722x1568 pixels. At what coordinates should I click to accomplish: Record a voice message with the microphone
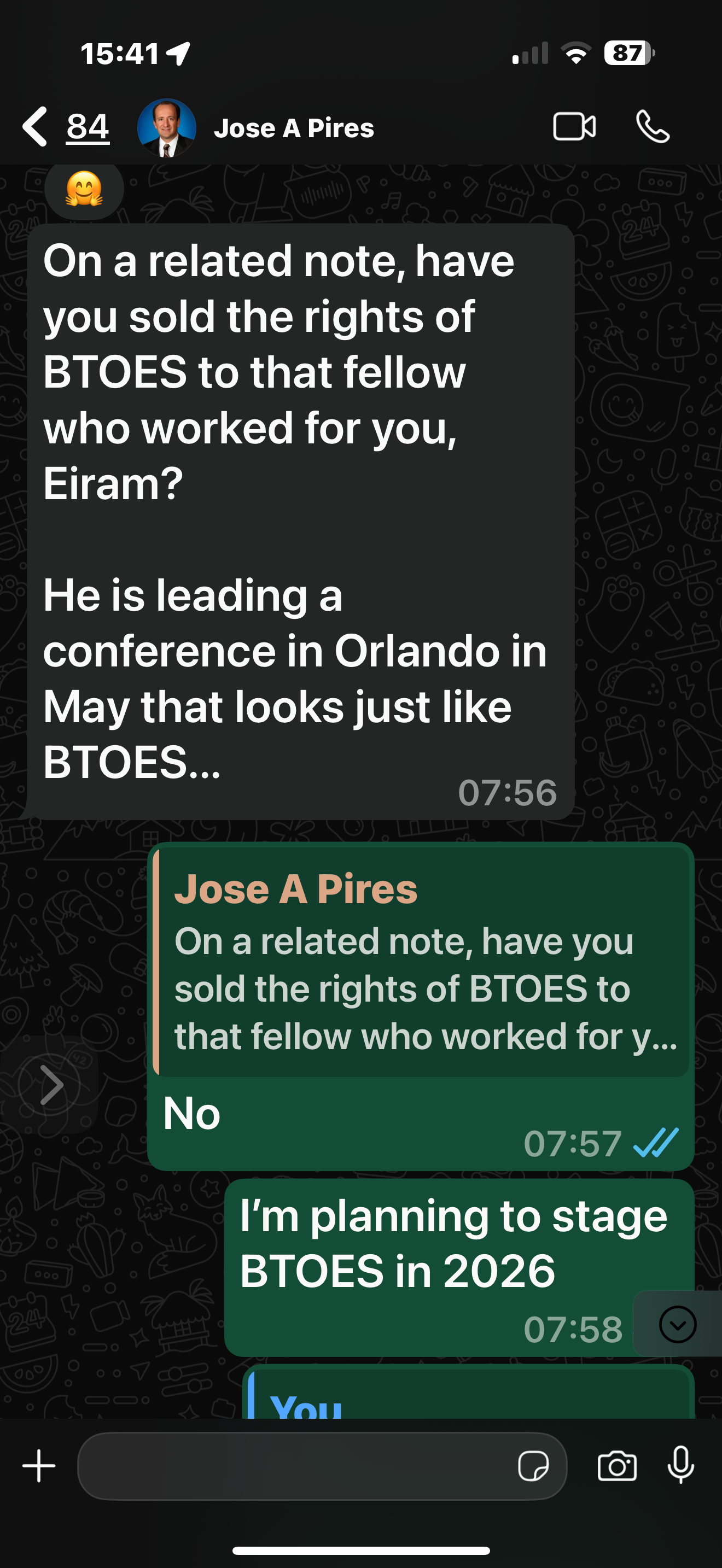pos(680,1466)
